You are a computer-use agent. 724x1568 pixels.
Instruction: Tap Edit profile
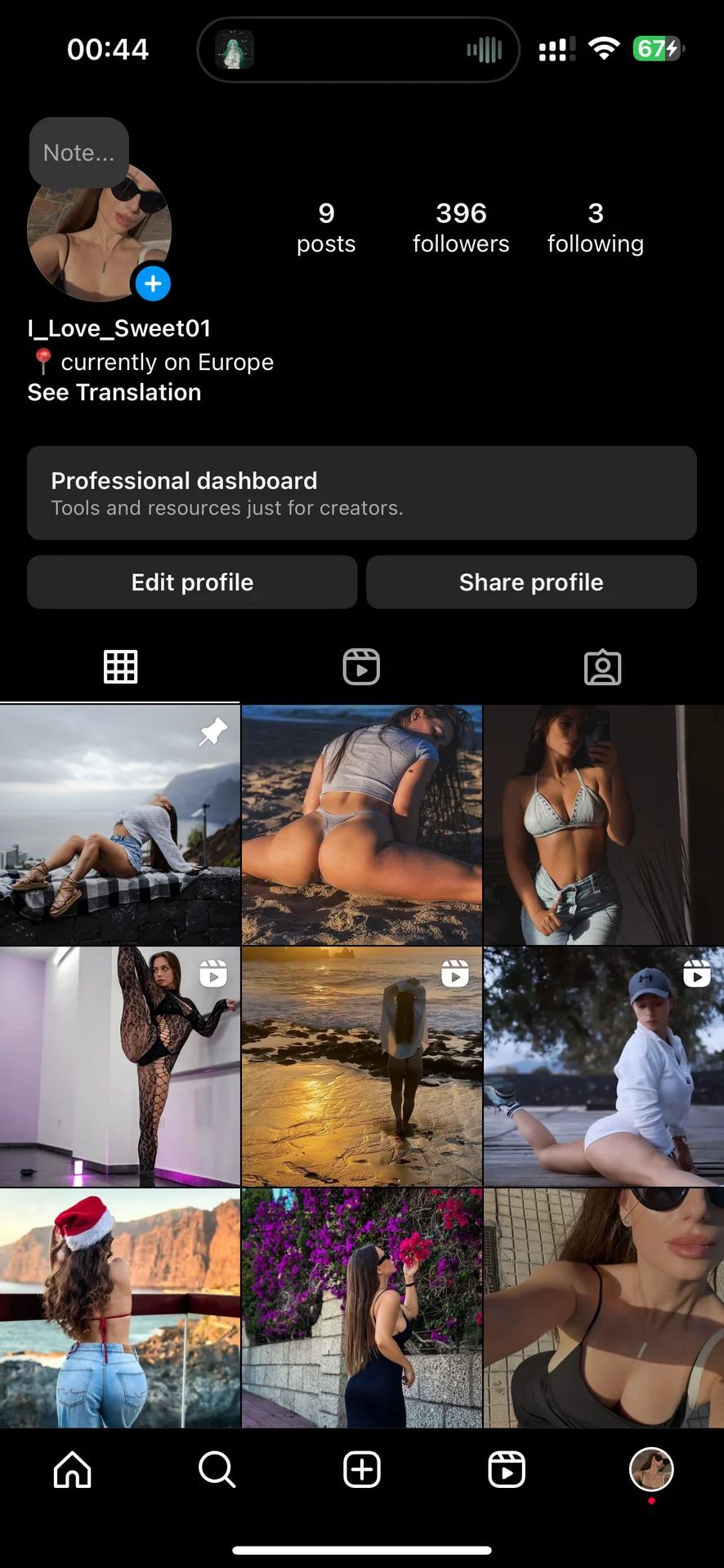(192, 582)
